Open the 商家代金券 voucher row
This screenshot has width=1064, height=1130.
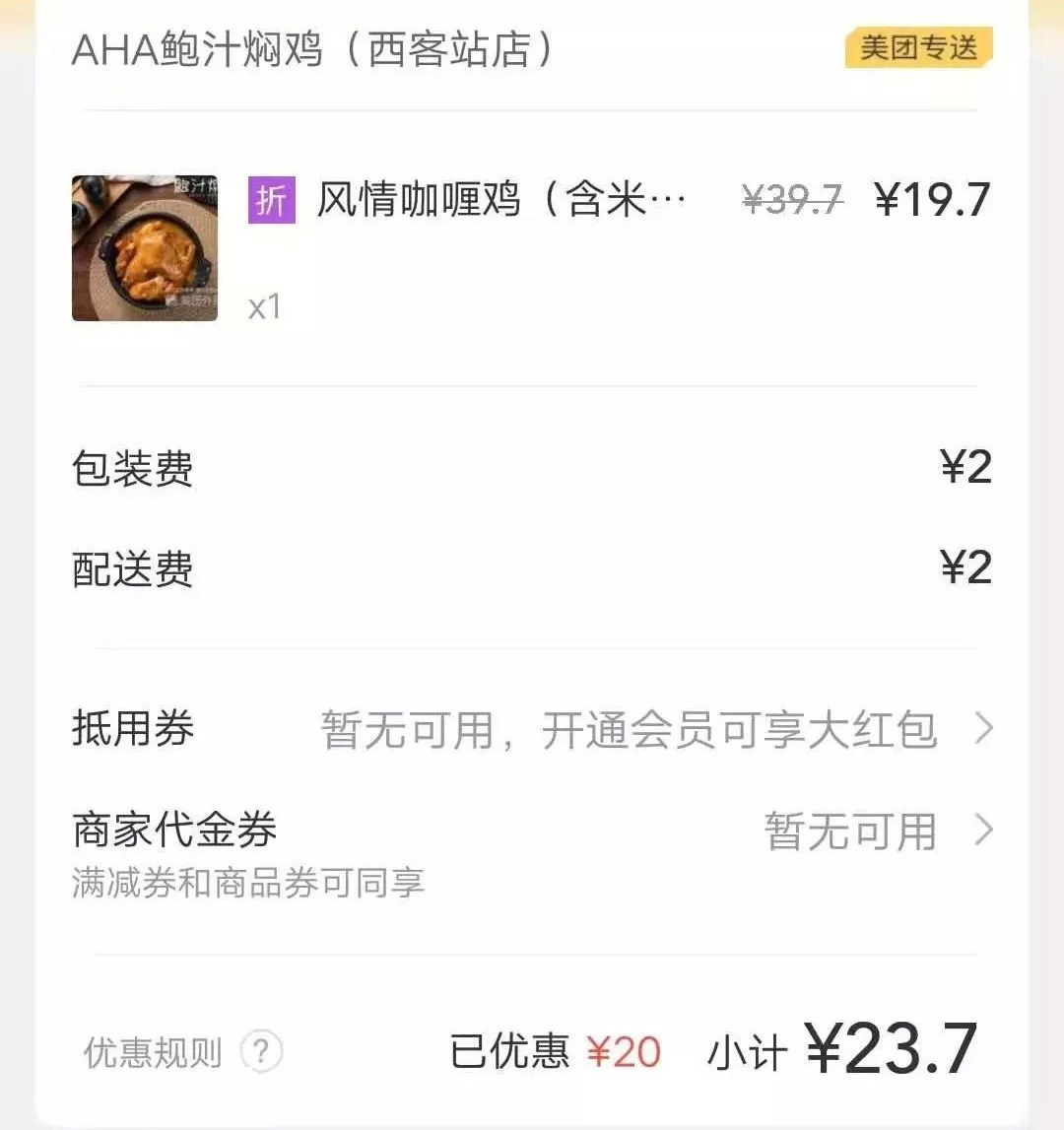(x=532, y=832)
